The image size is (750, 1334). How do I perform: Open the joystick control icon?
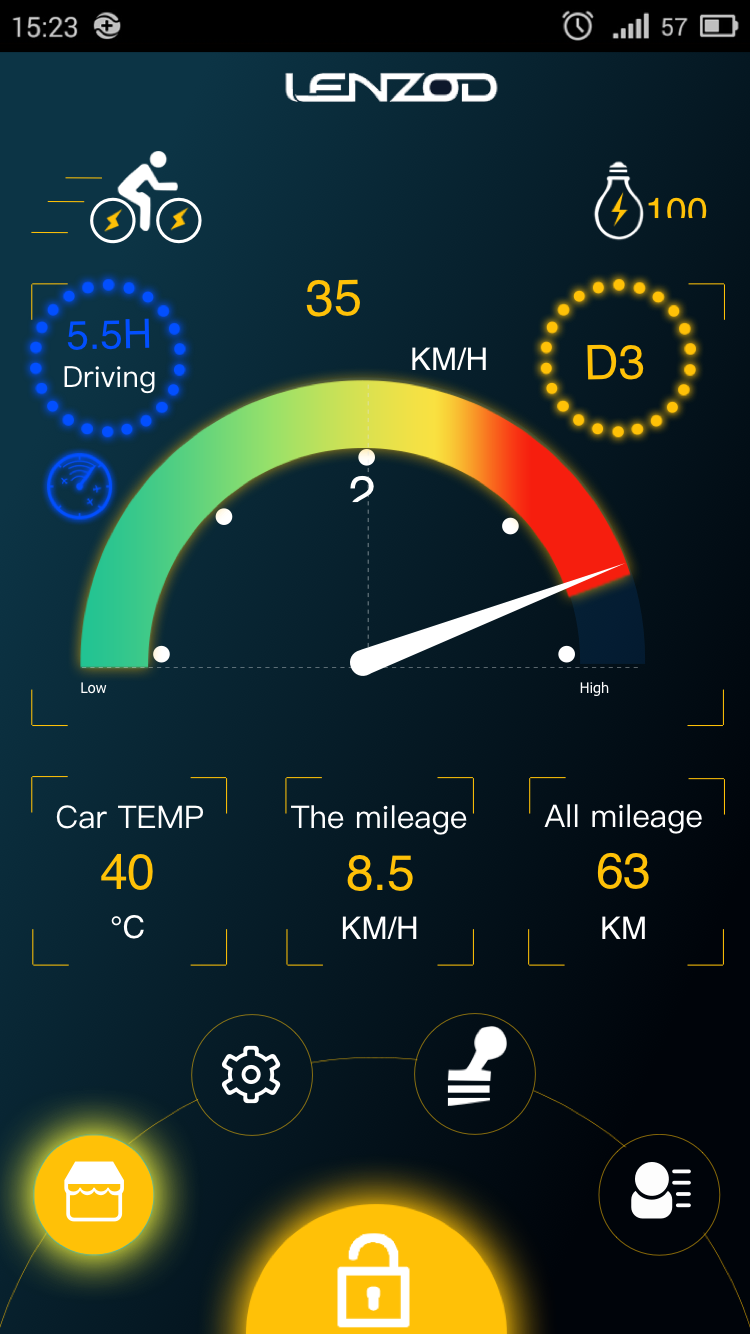pos(475,1073)
